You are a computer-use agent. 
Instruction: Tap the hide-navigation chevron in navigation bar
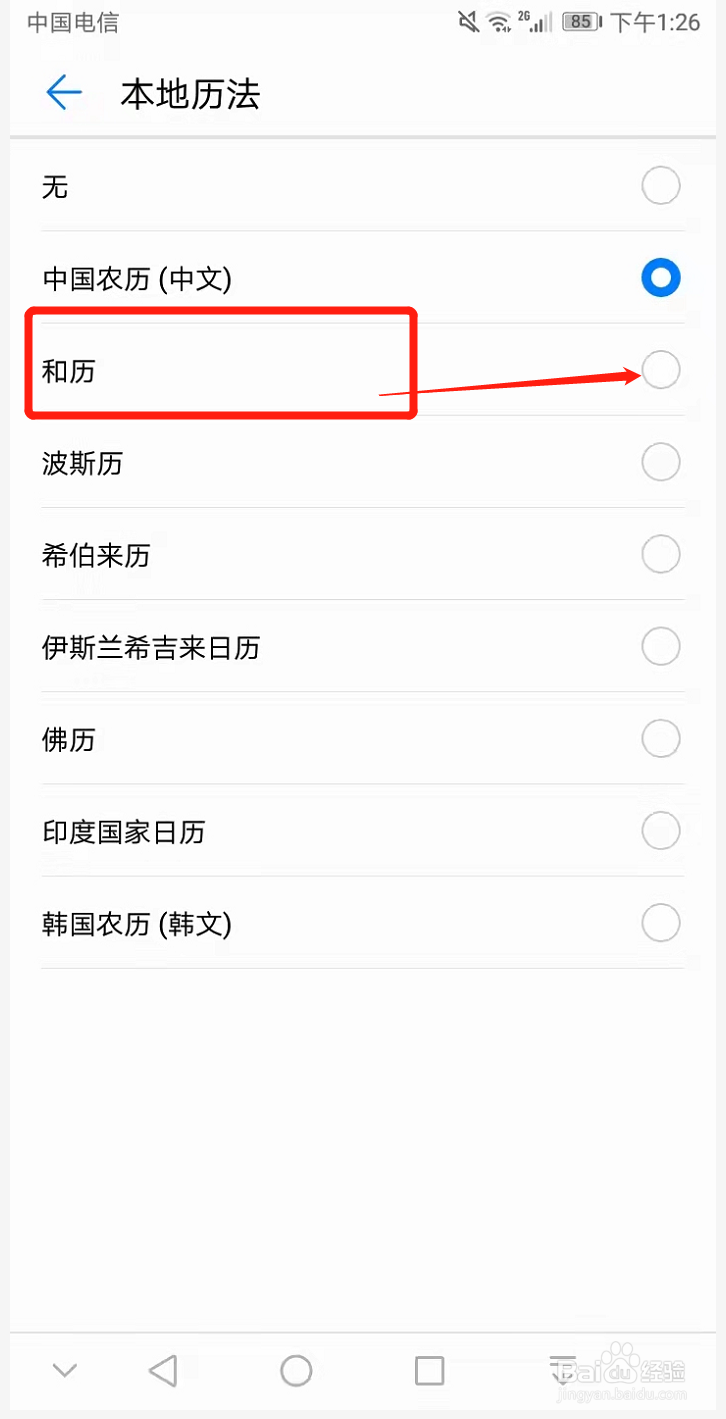click(x=64, y=1371)
